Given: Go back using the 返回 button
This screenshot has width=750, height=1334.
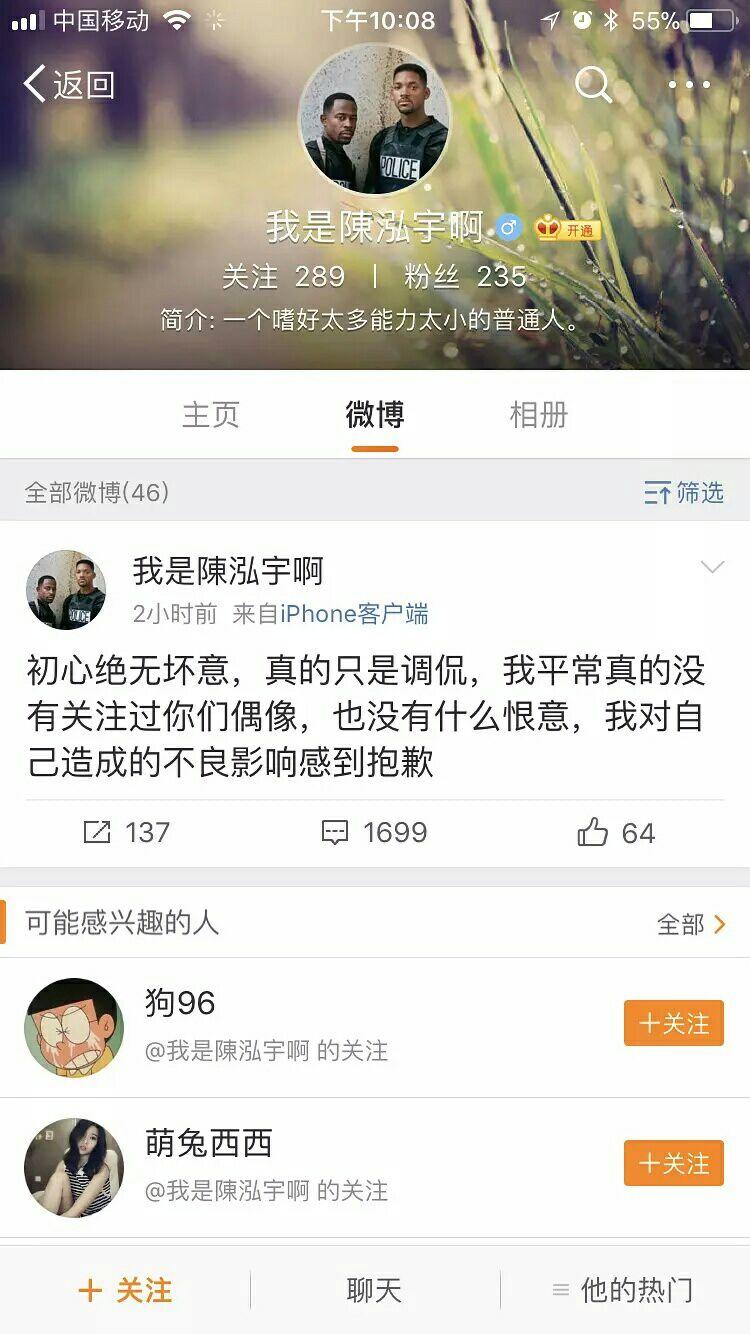Looking at the screenshot, I should (x=68, y=85).
